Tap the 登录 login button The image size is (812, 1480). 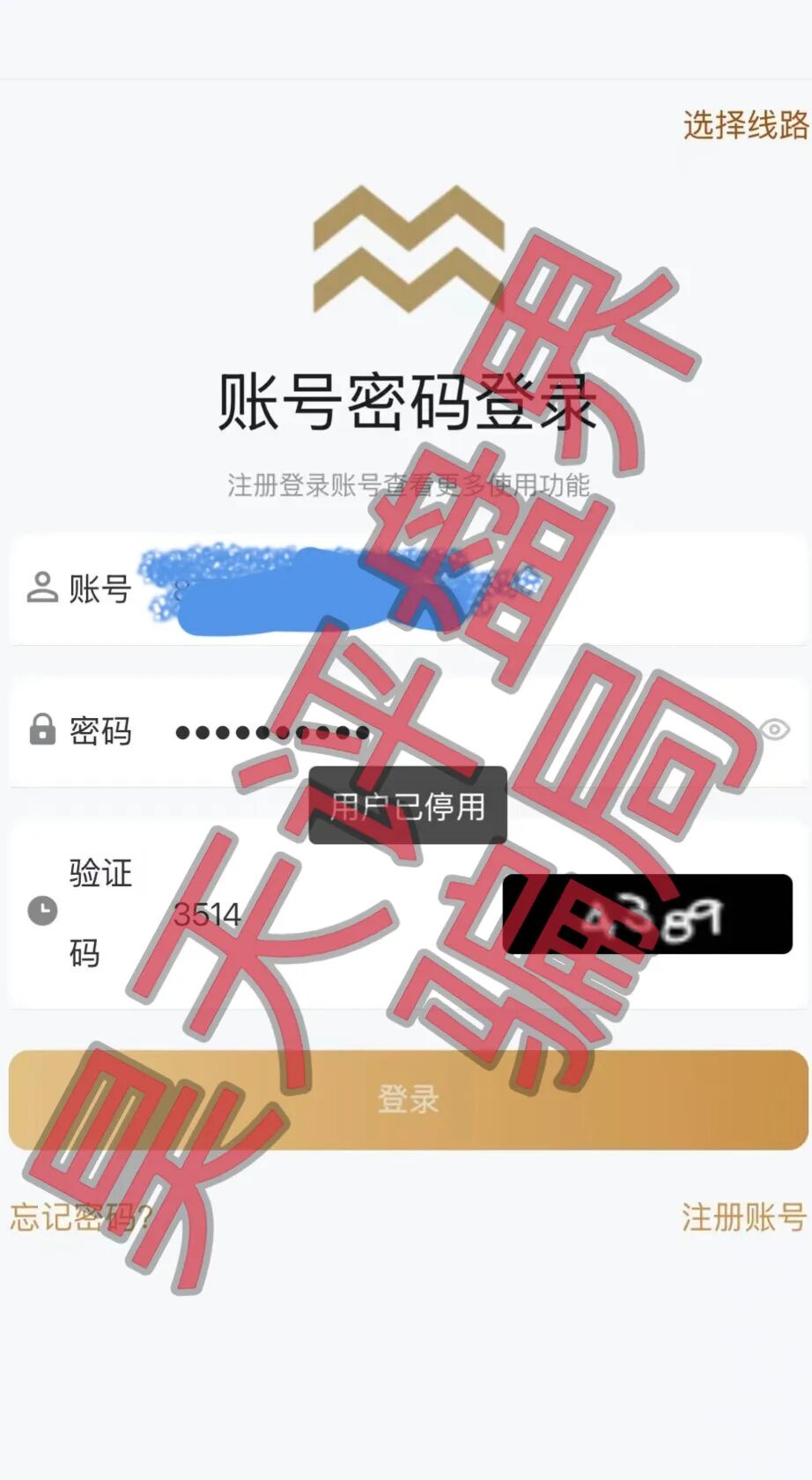coord(408,1099)
